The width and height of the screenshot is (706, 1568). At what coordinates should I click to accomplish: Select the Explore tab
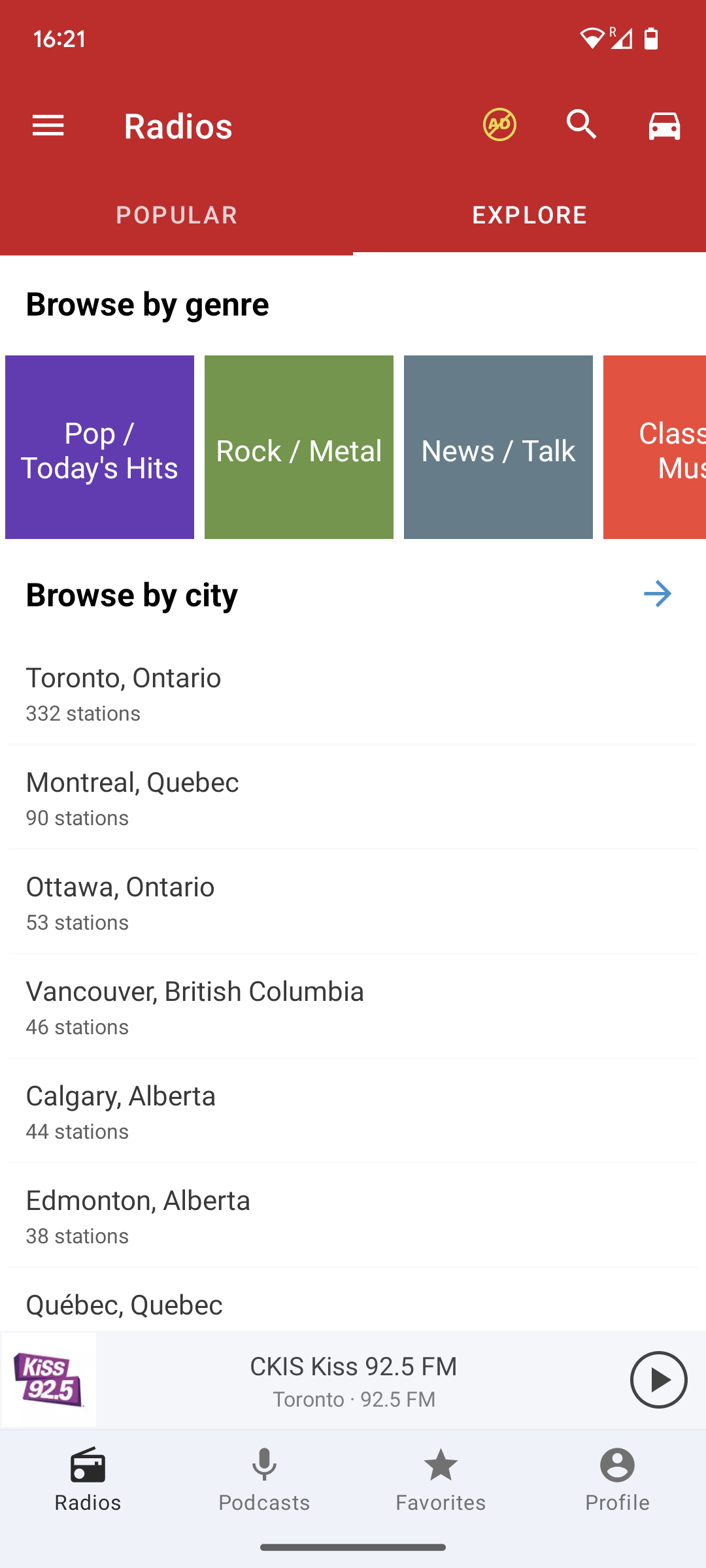(529, 215)
